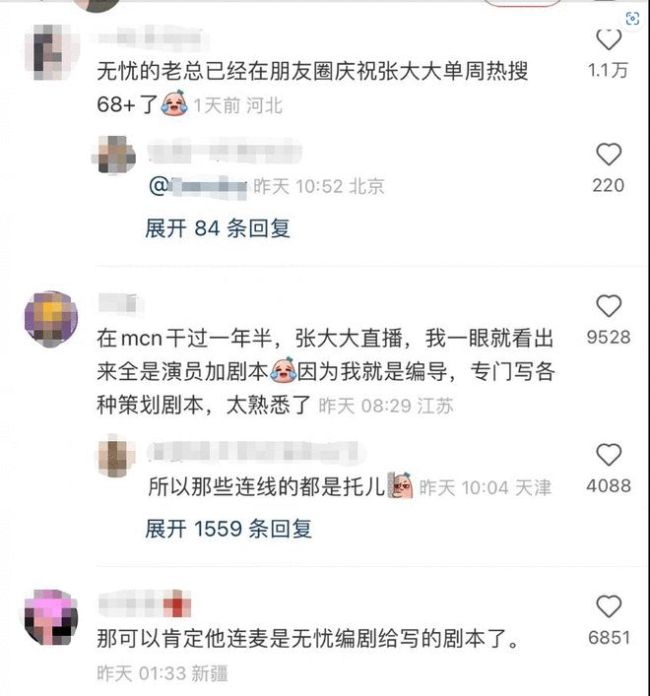
Task: Like the comment about working at mcn
Action: 608,307
